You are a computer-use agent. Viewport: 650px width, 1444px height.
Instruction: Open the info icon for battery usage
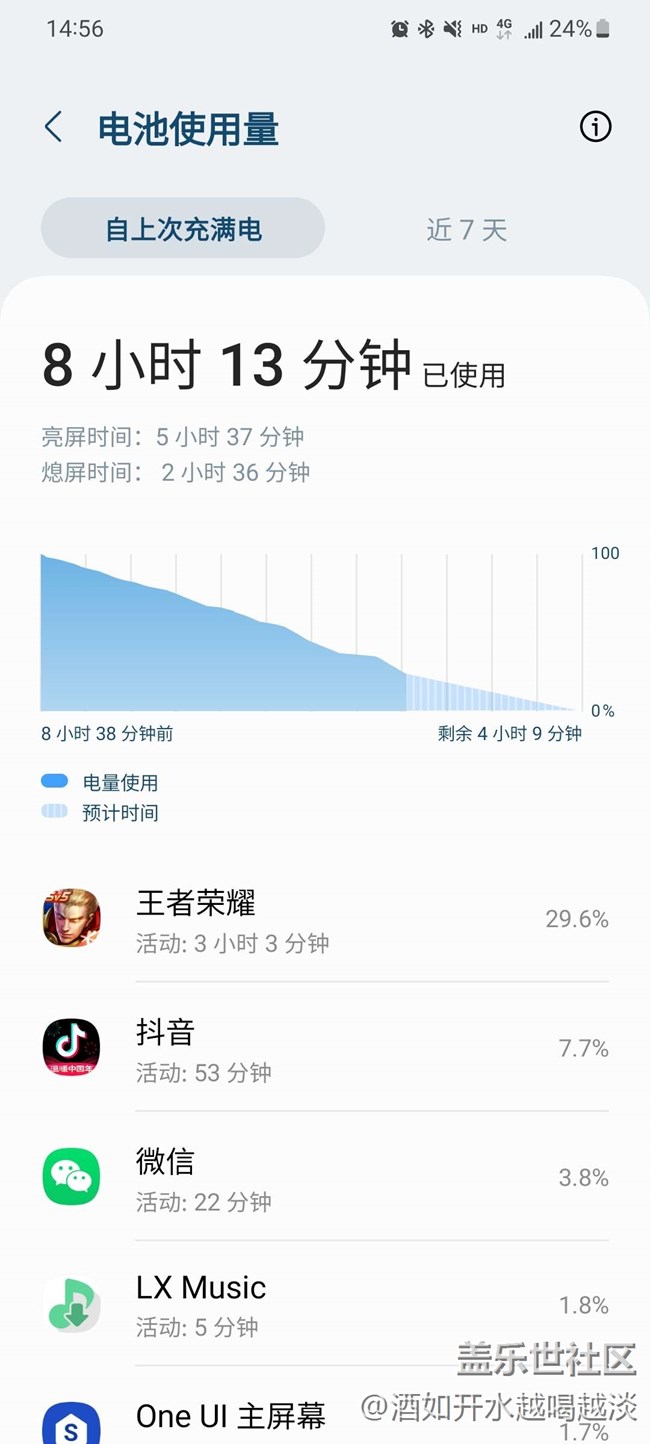[x=595, y=127]
